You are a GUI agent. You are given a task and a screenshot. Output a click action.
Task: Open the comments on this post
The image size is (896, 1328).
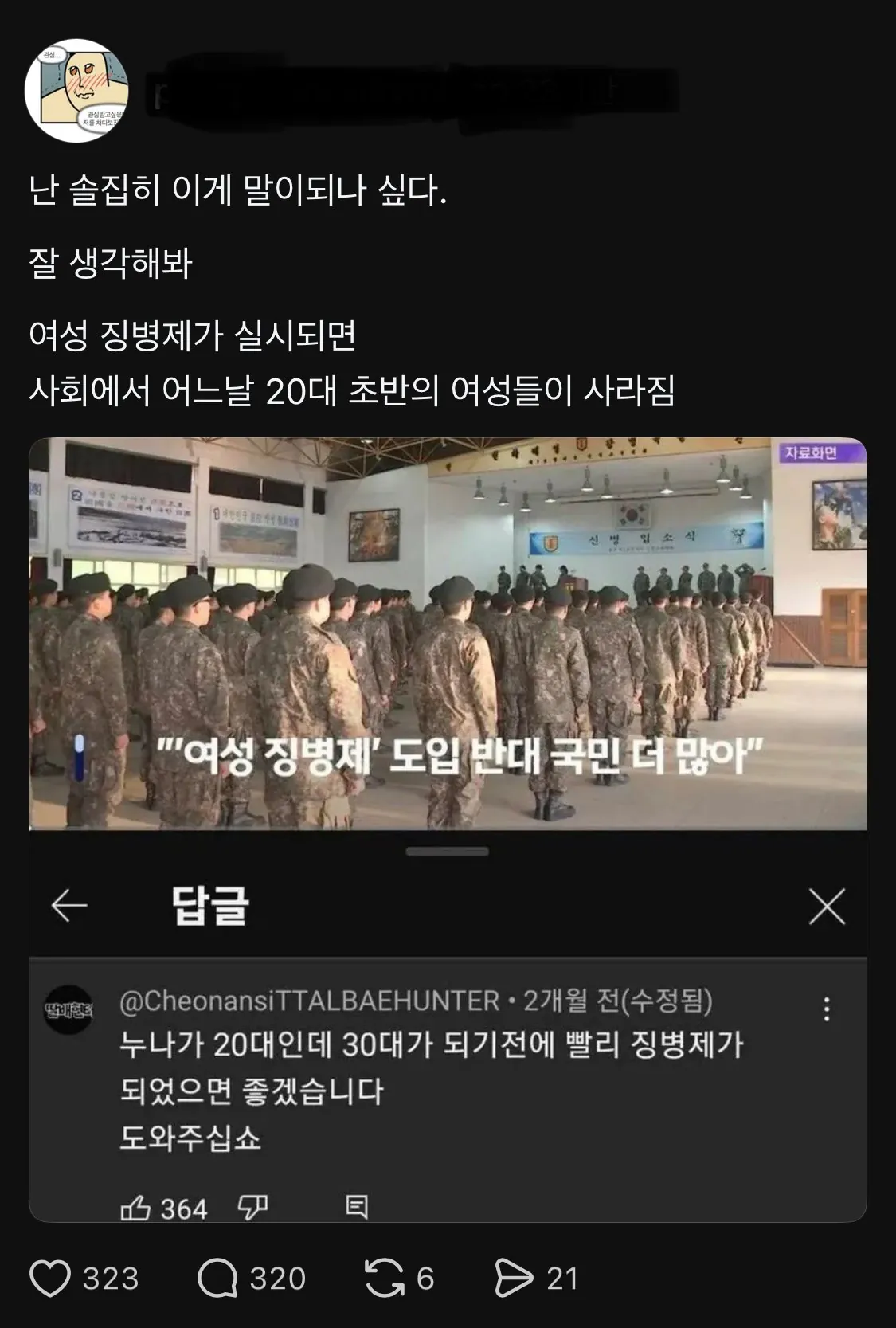[x=217, y=1279]
